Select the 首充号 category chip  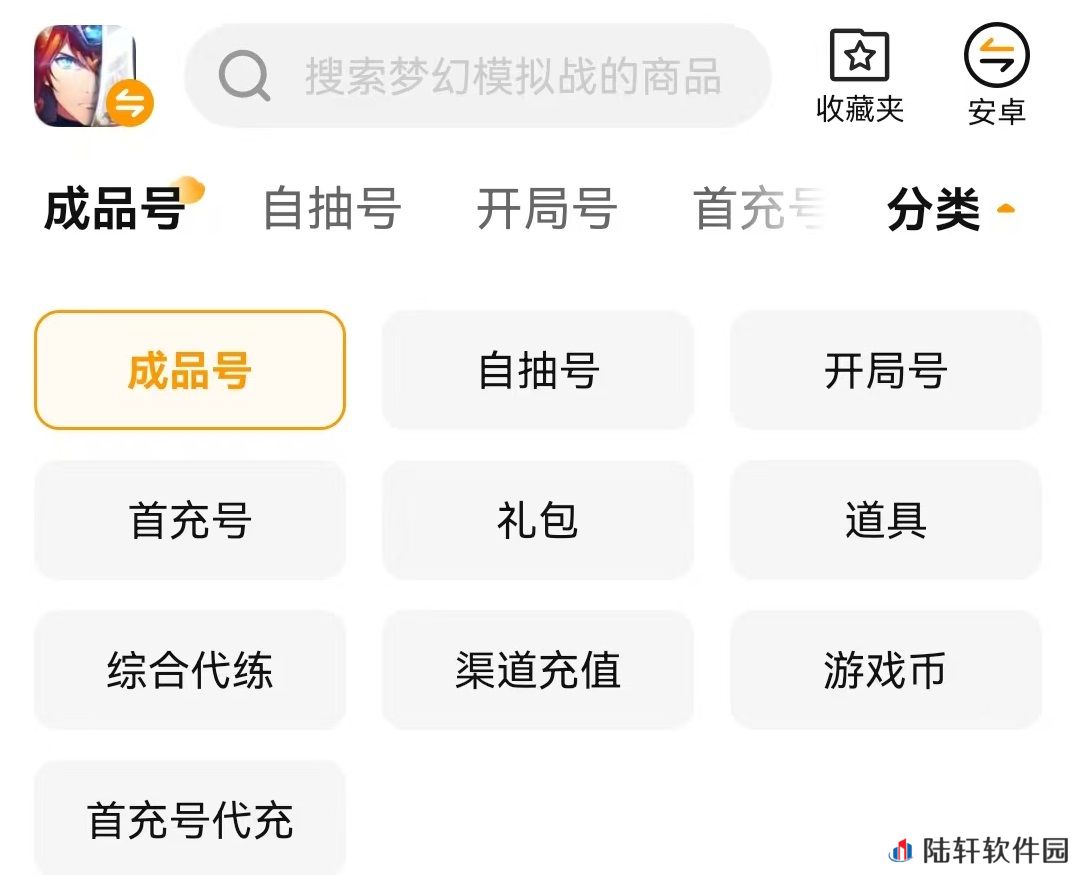point(190,520)
